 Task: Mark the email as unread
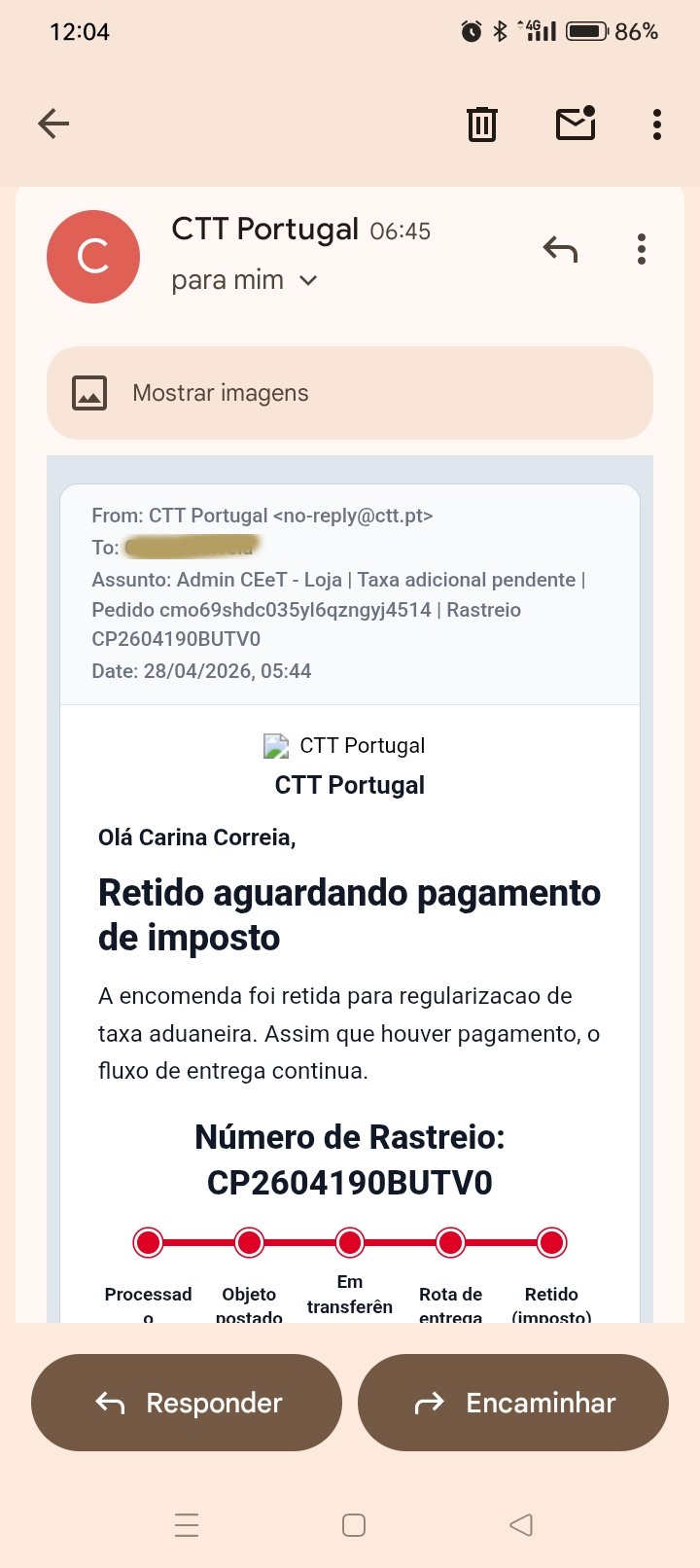(x=576, y=124)
